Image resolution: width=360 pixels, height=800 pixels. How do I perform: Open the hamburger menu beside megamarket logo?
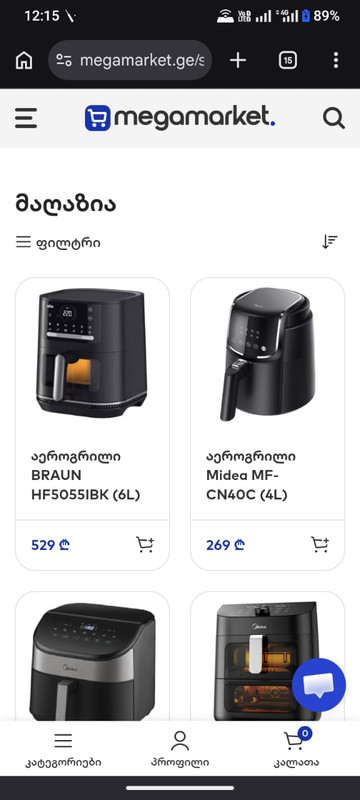click(x=26, y=118)
